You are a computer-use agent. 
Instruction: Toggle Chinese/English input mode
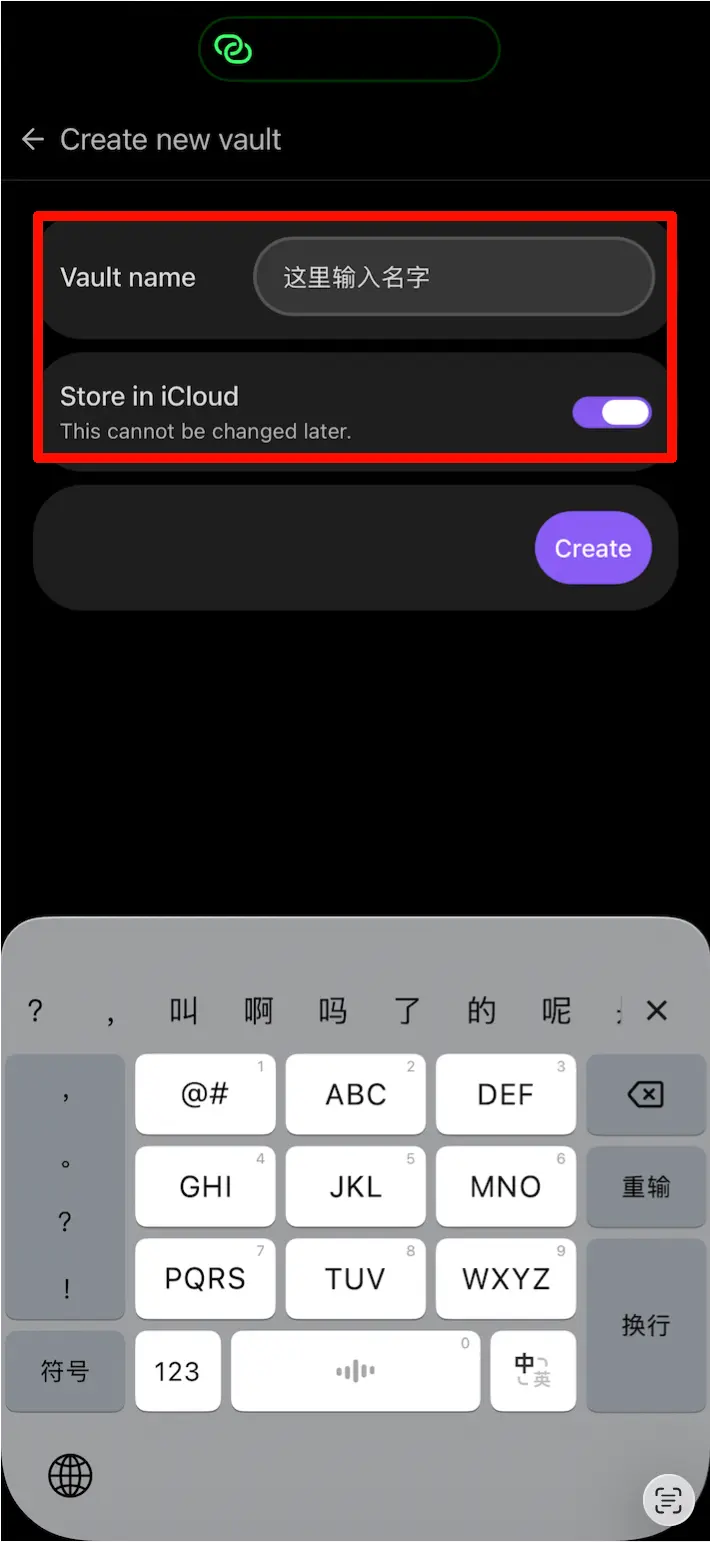click(532, 1371)
